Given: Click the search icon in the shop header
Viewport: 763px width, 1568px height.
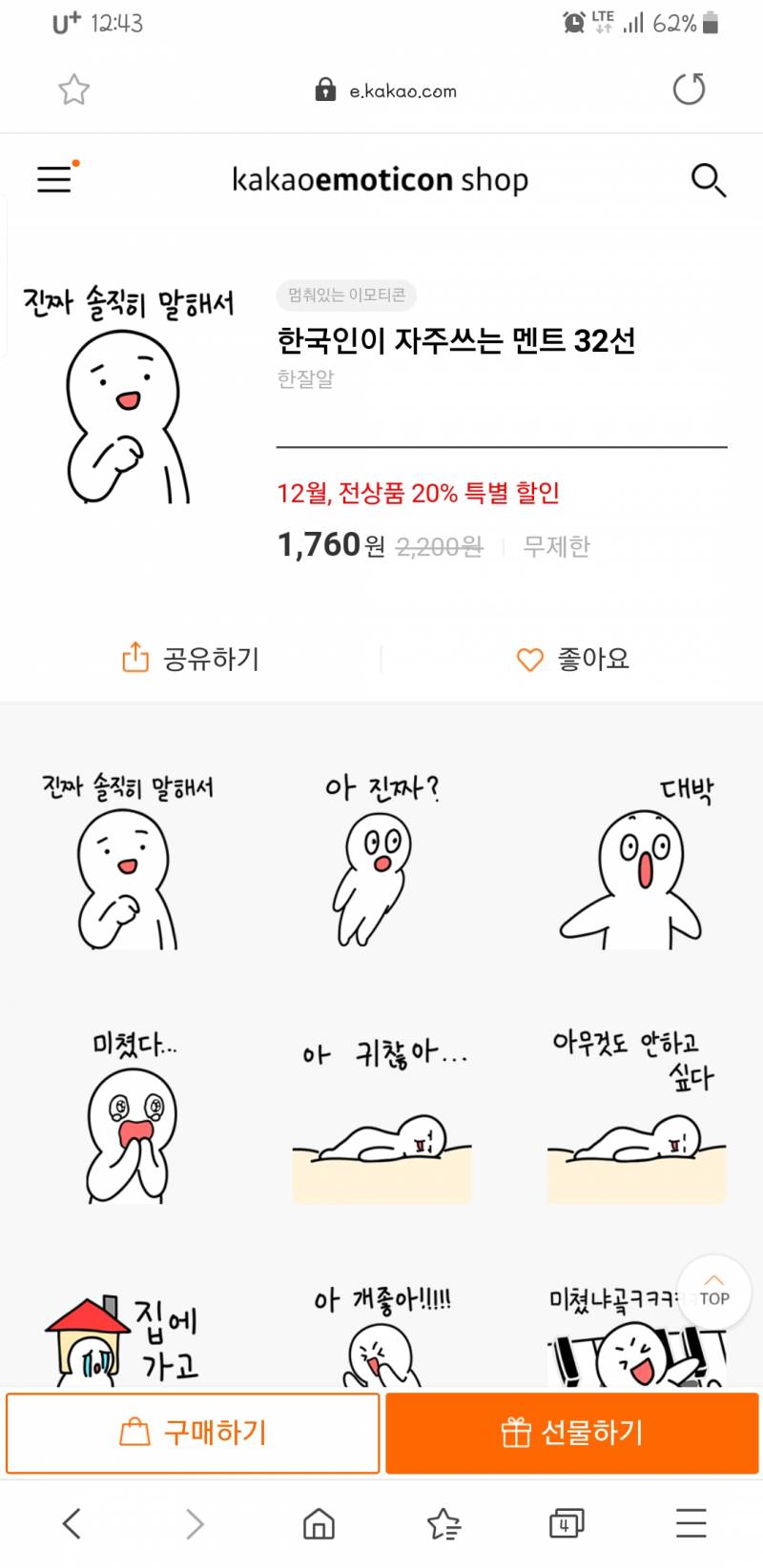Looking at the screenshot, I should [708, 179].
